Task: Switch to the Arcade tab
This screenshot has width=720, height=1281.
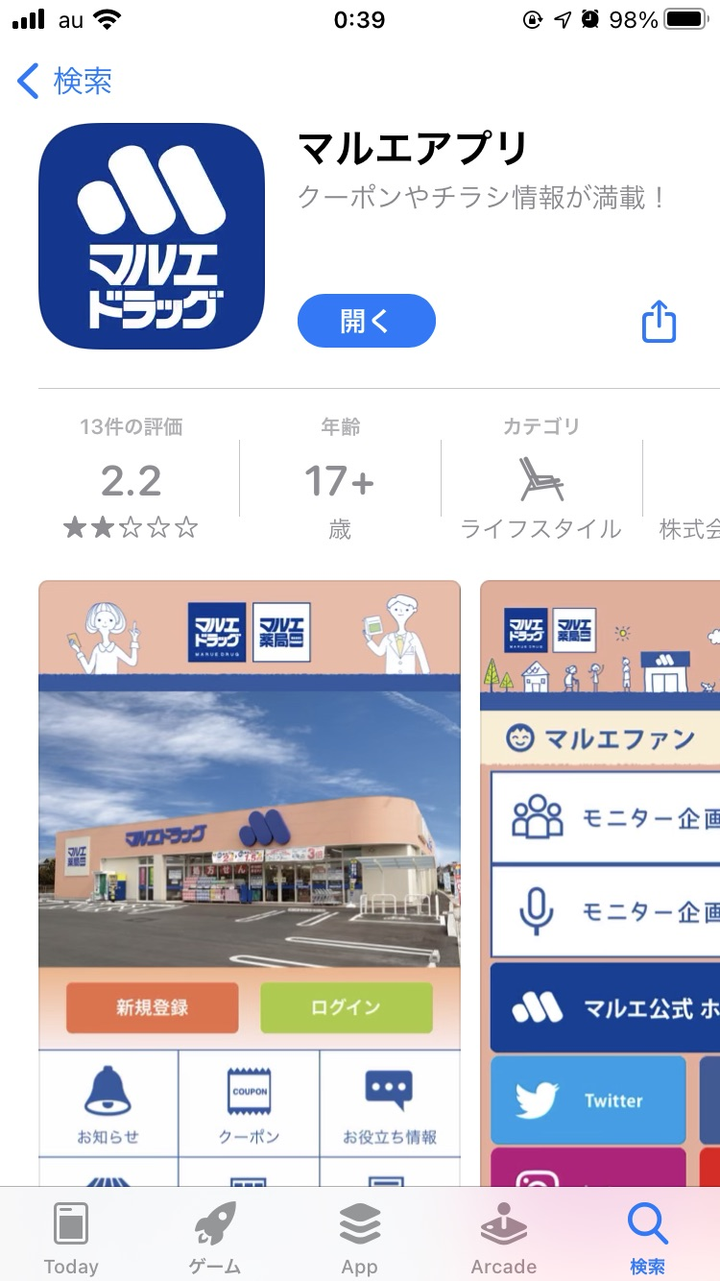Action: pyautogui.click(x=503, y=1238)
